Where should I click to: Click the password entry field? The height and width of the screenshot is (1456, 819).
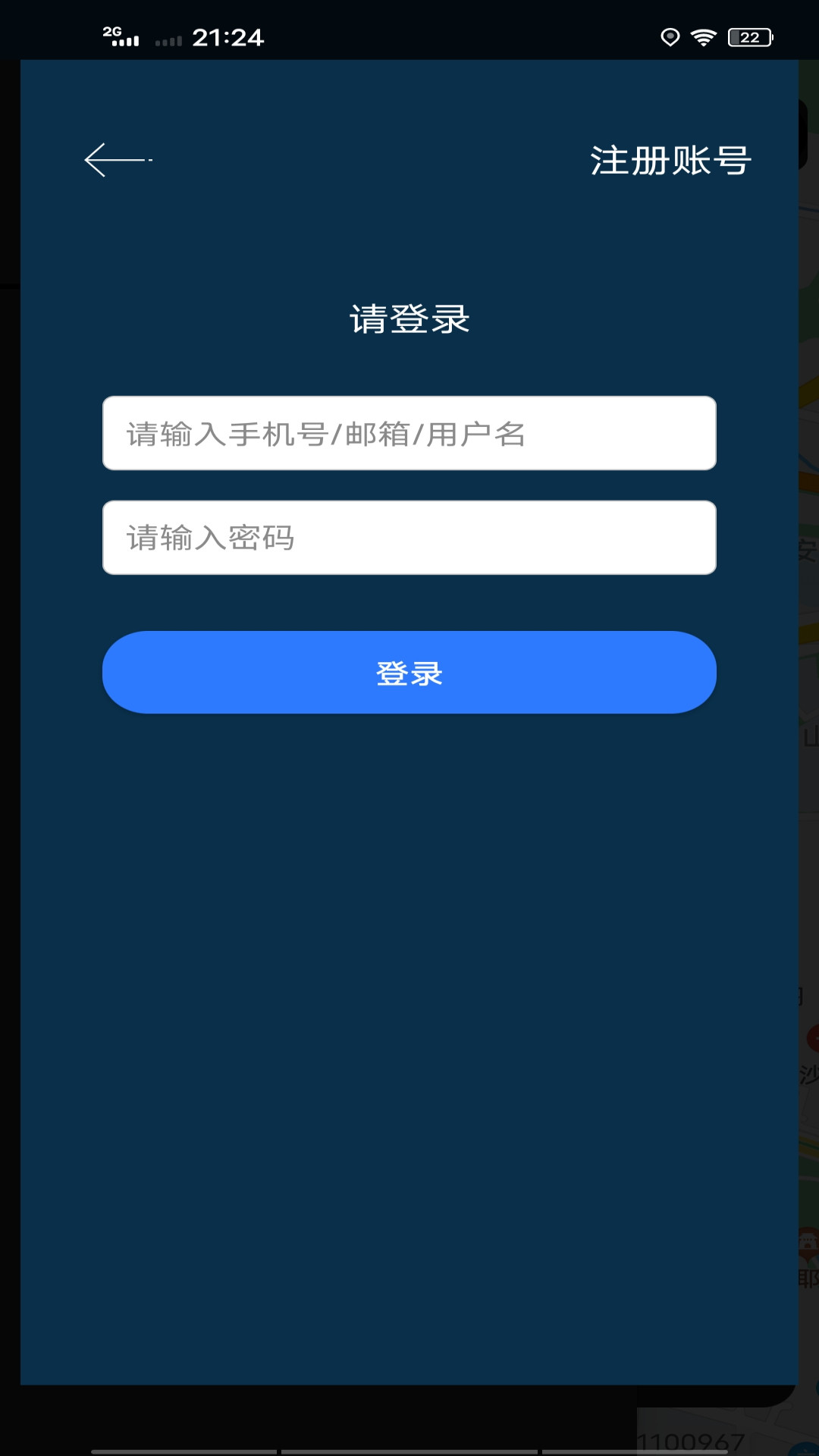(x=409, y=536)
